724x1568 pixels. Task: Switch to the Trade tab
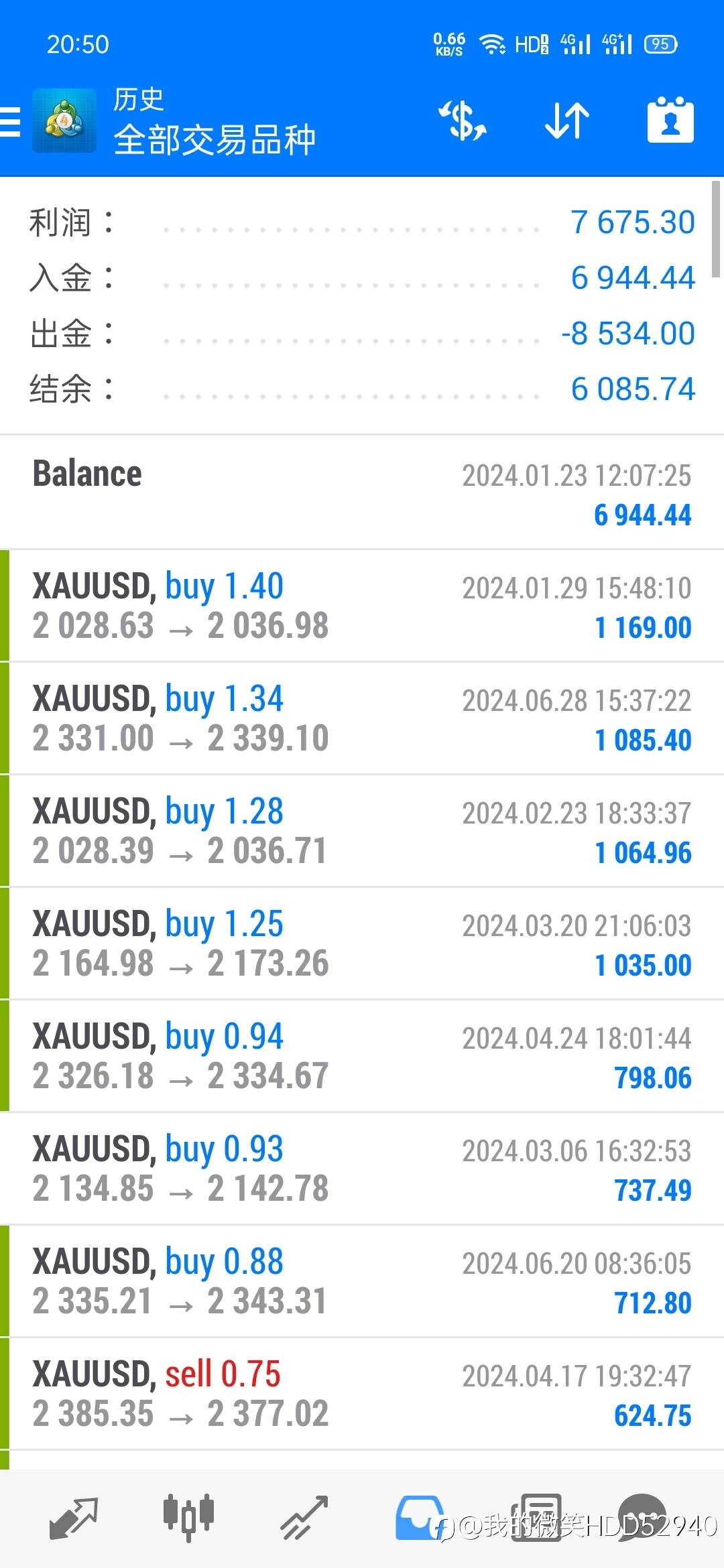[x=304, y=1518]
